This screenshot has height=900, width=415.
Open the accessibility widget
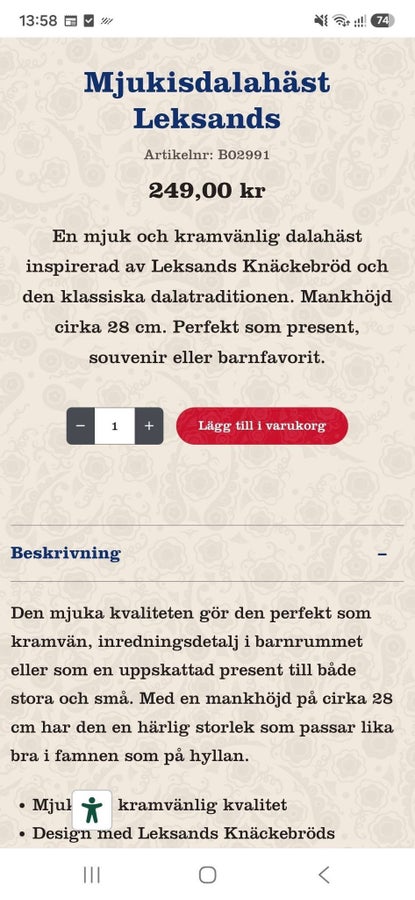click(92, 809)
